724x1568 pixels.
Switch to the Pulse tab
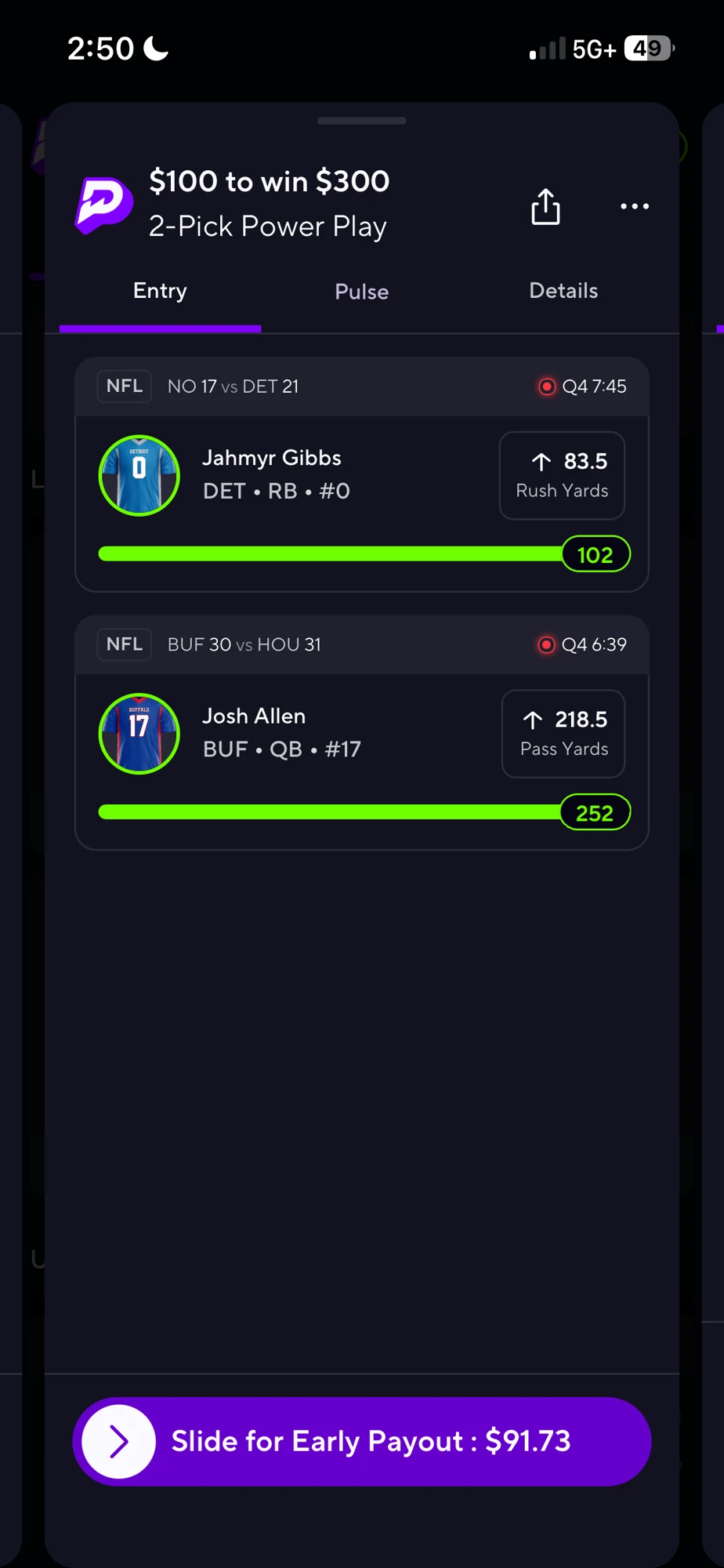pyautogui.click(x=361, y=292)
